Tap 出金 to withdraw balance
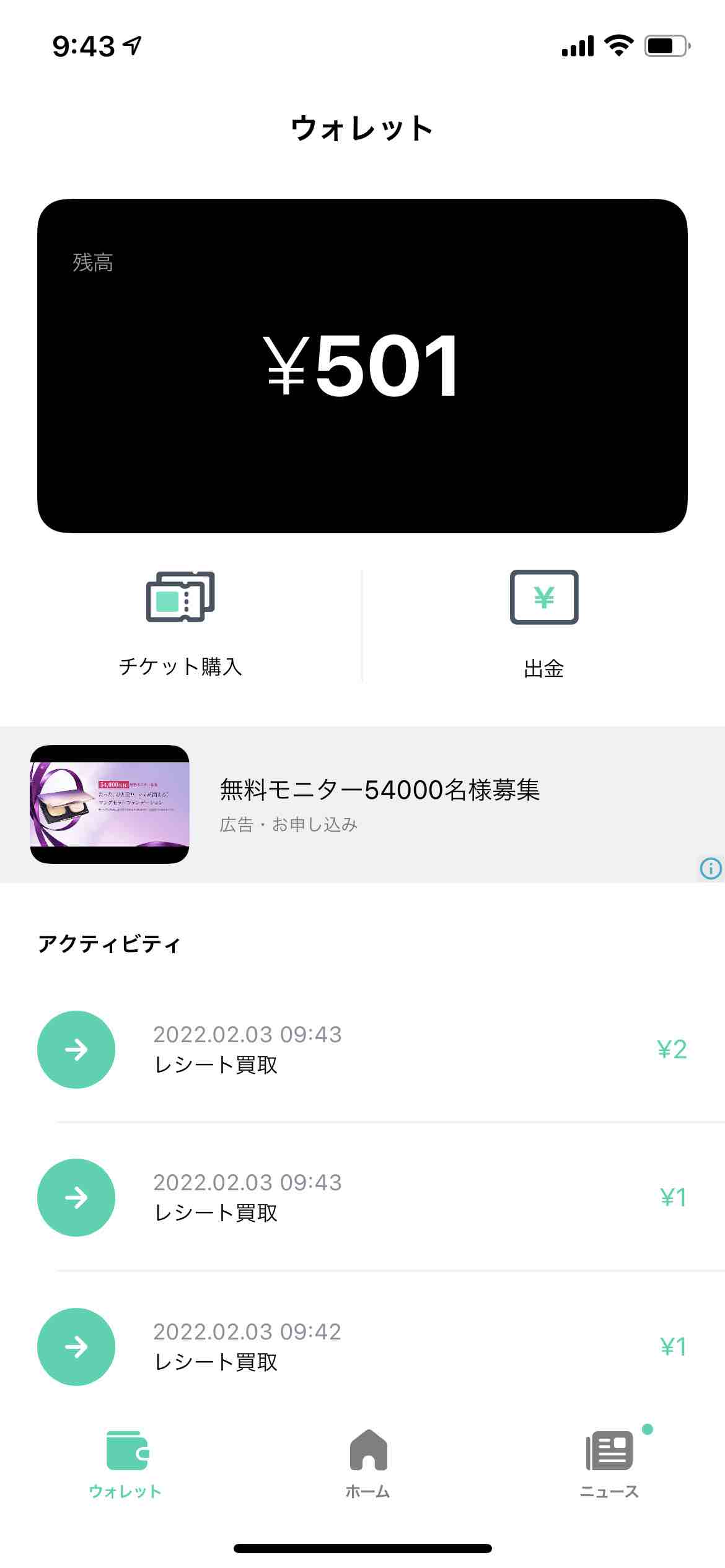 pyautogui.click(x=544, y=624)
